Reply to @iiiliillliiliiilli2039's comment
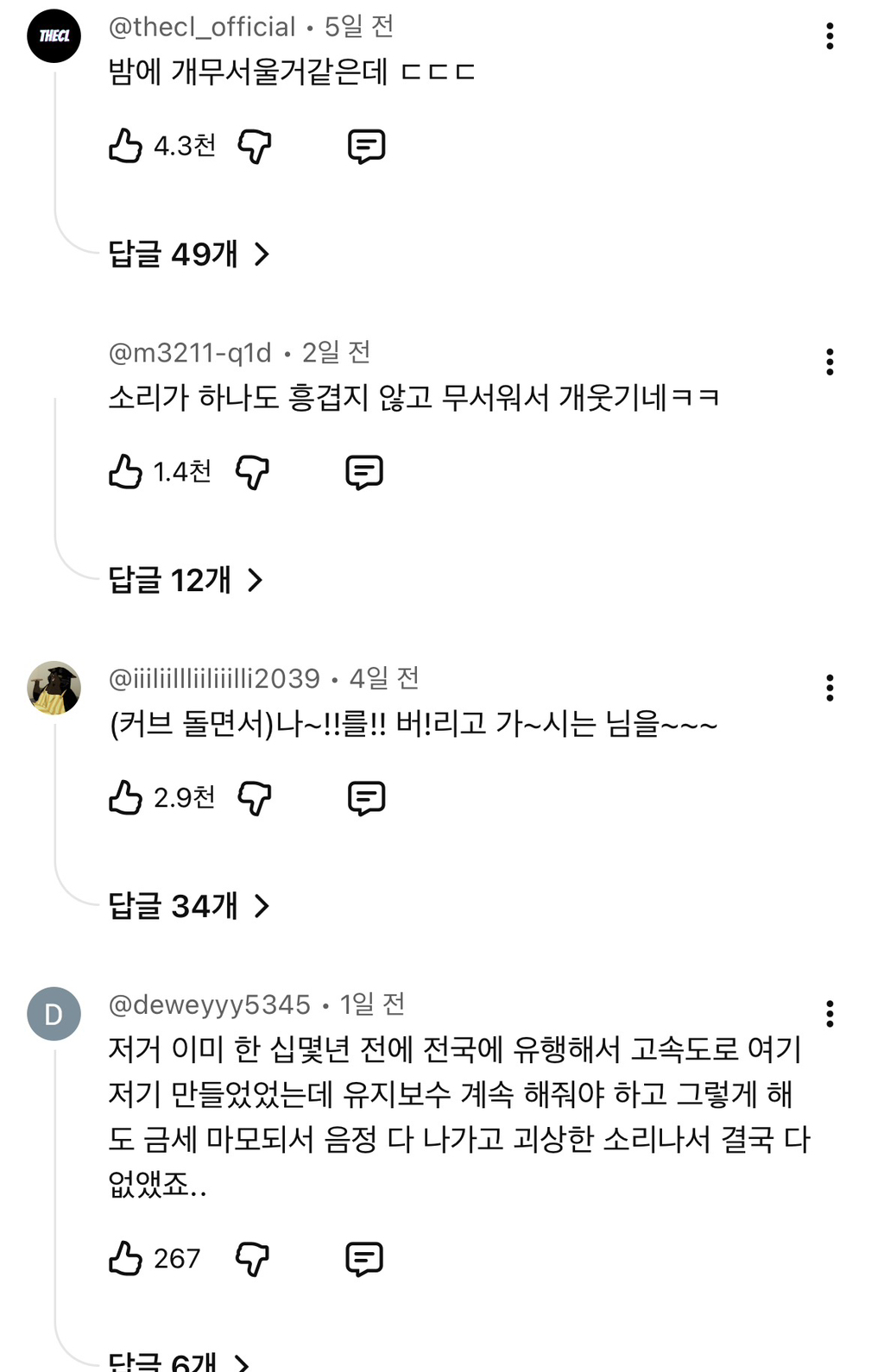The height and width of the screenshot is (1372, 884). coord(366,797)
